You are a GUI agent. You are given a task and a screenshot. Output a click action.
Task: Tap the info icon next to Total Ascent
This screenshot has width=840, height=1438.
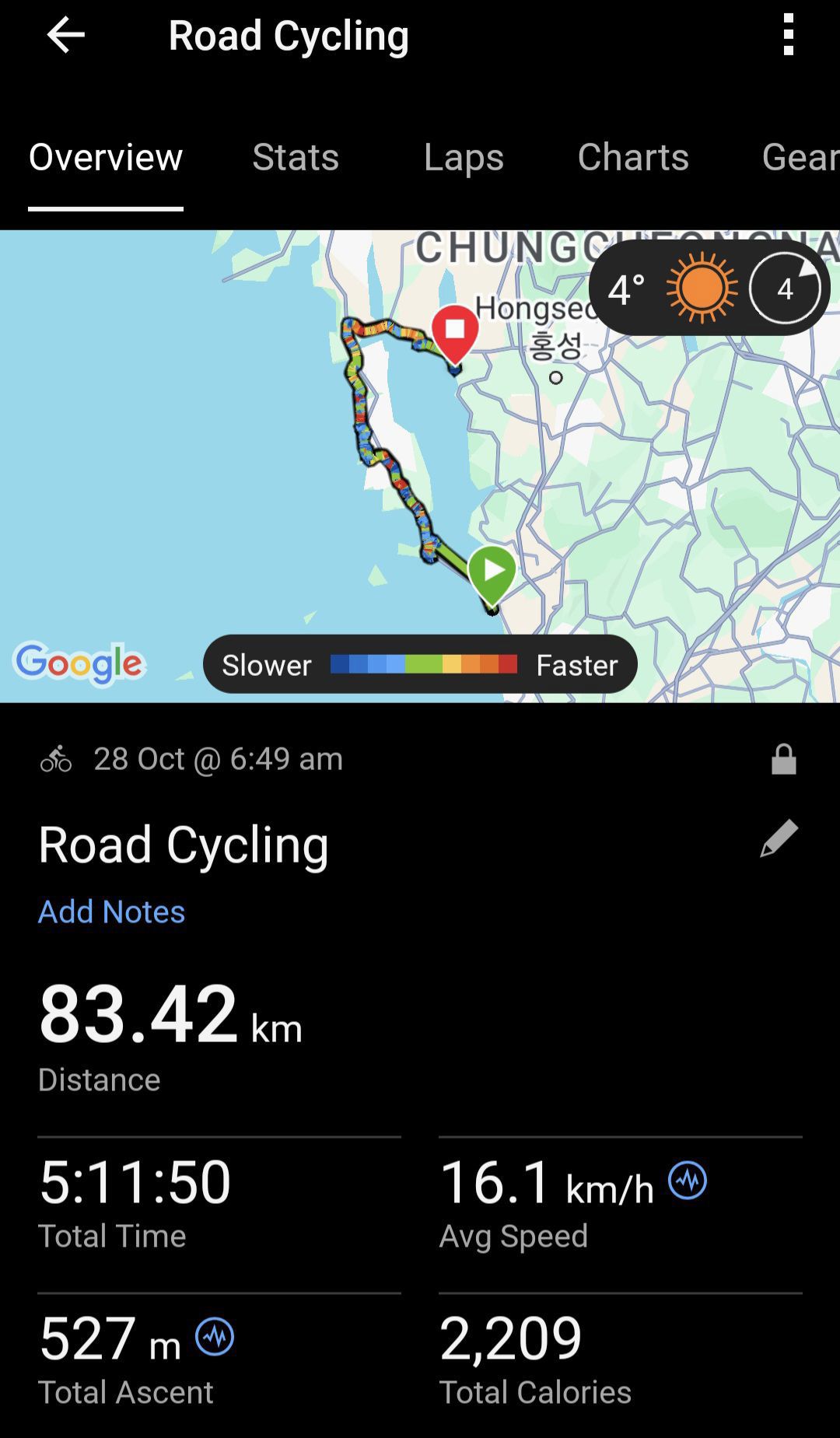click(215, 1337)
